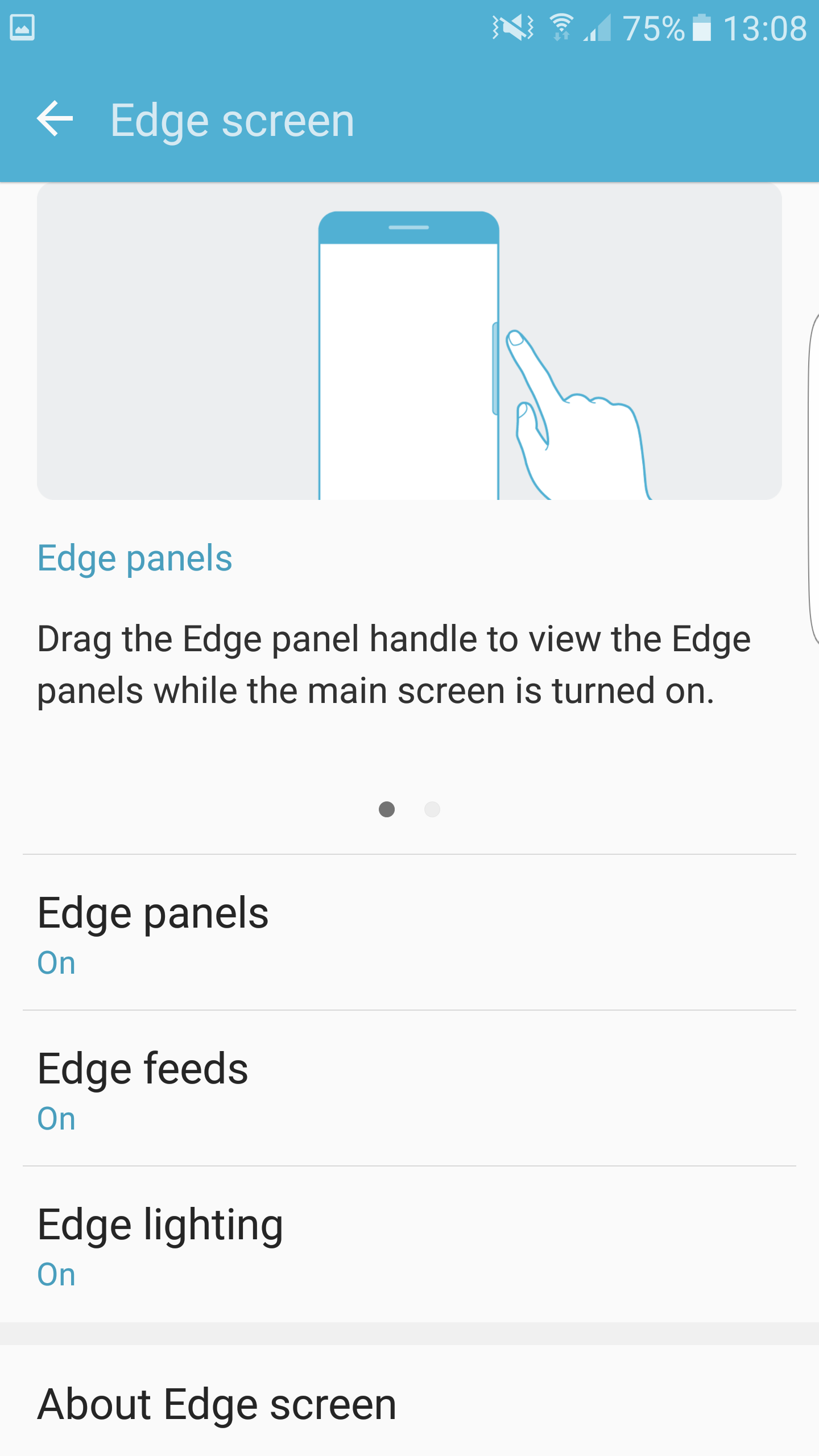Image resolution: width=819 pixels, height=1456 pixels.
Task: Open Edge lighting settings
Action: click(409, 1244)
